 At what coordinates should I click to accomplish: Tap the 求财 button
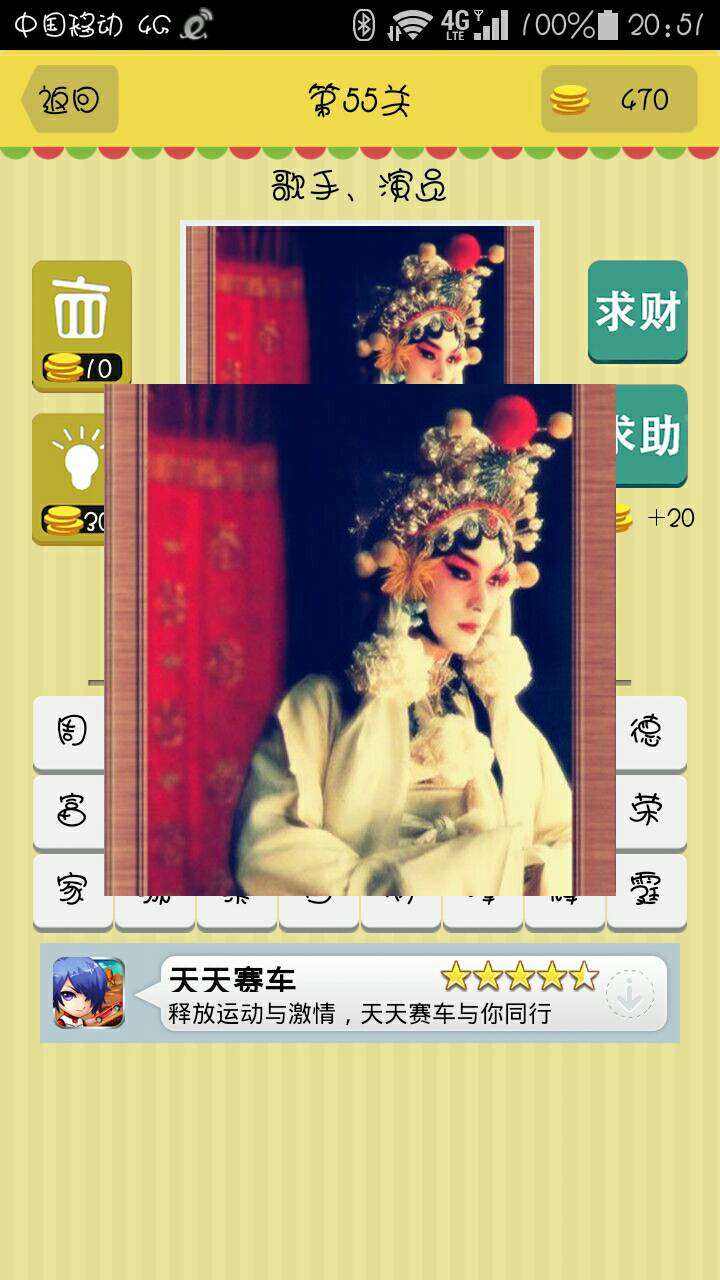pos(638,311)
